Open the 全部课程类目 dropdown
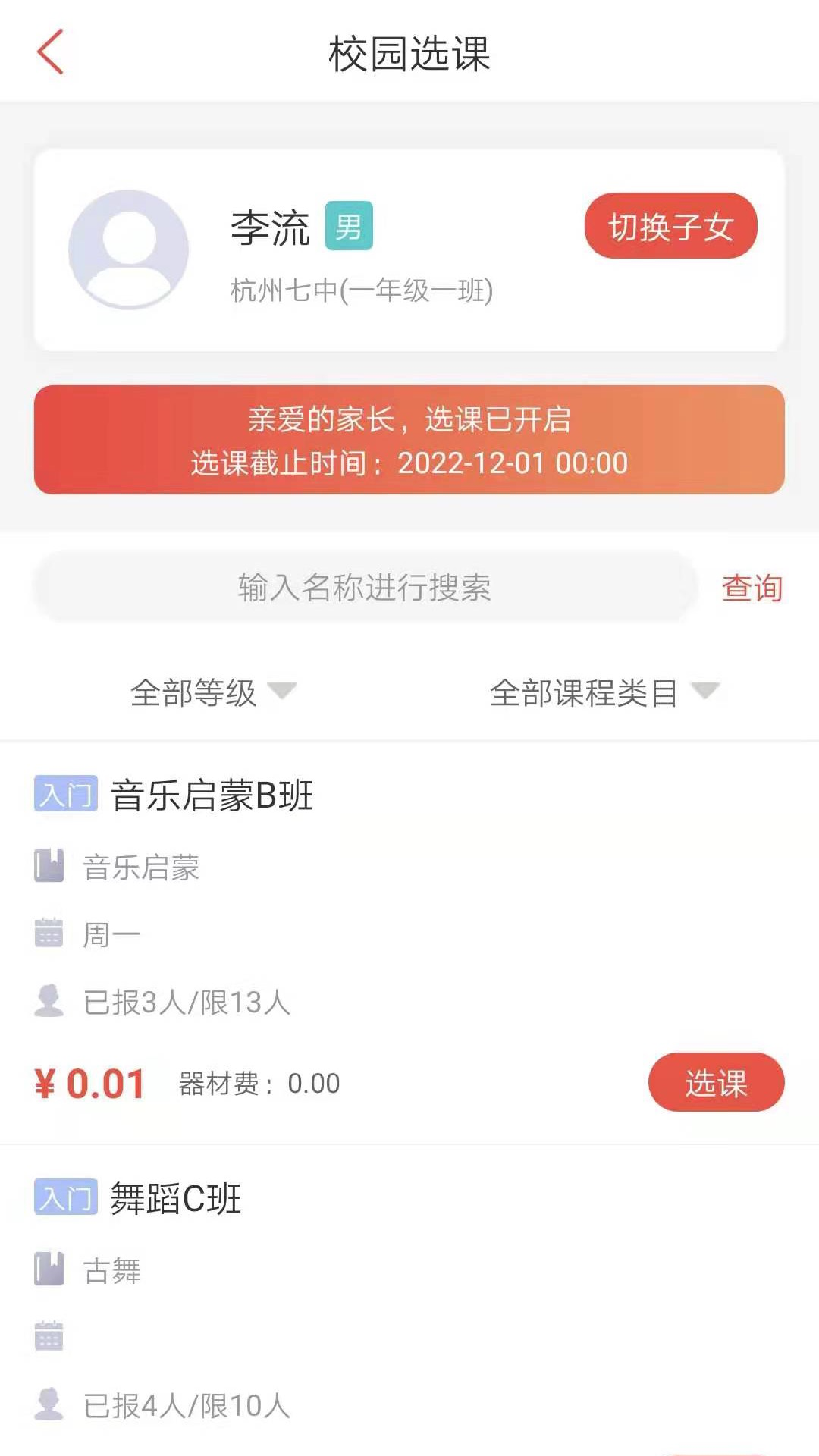This screenshot has width=819, height=1456. [584, 692]
